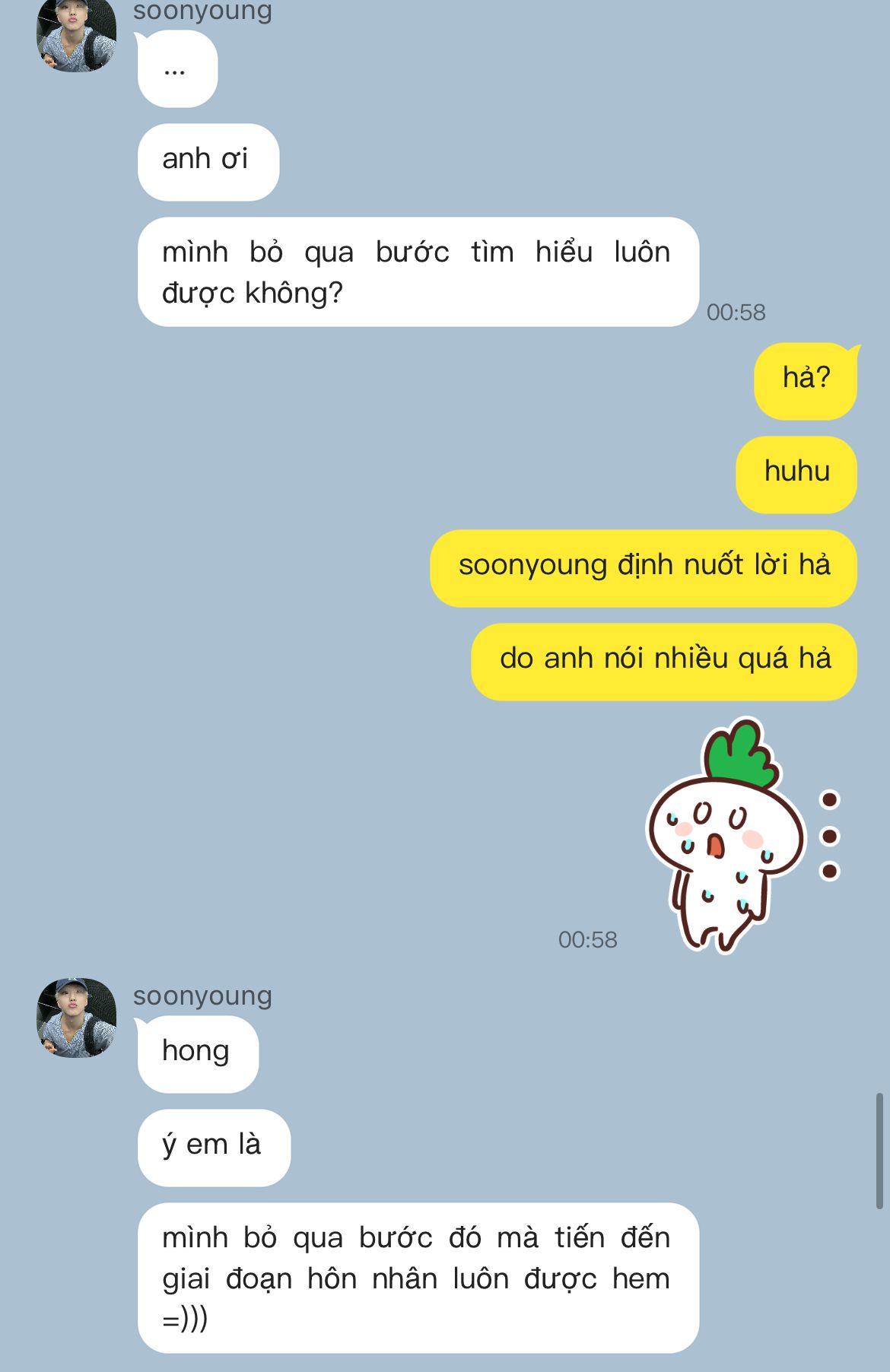Open soonyoung's profile photo beside the "..." message
The width and height of the screenshot is (890, 1372).
point(76,36)
